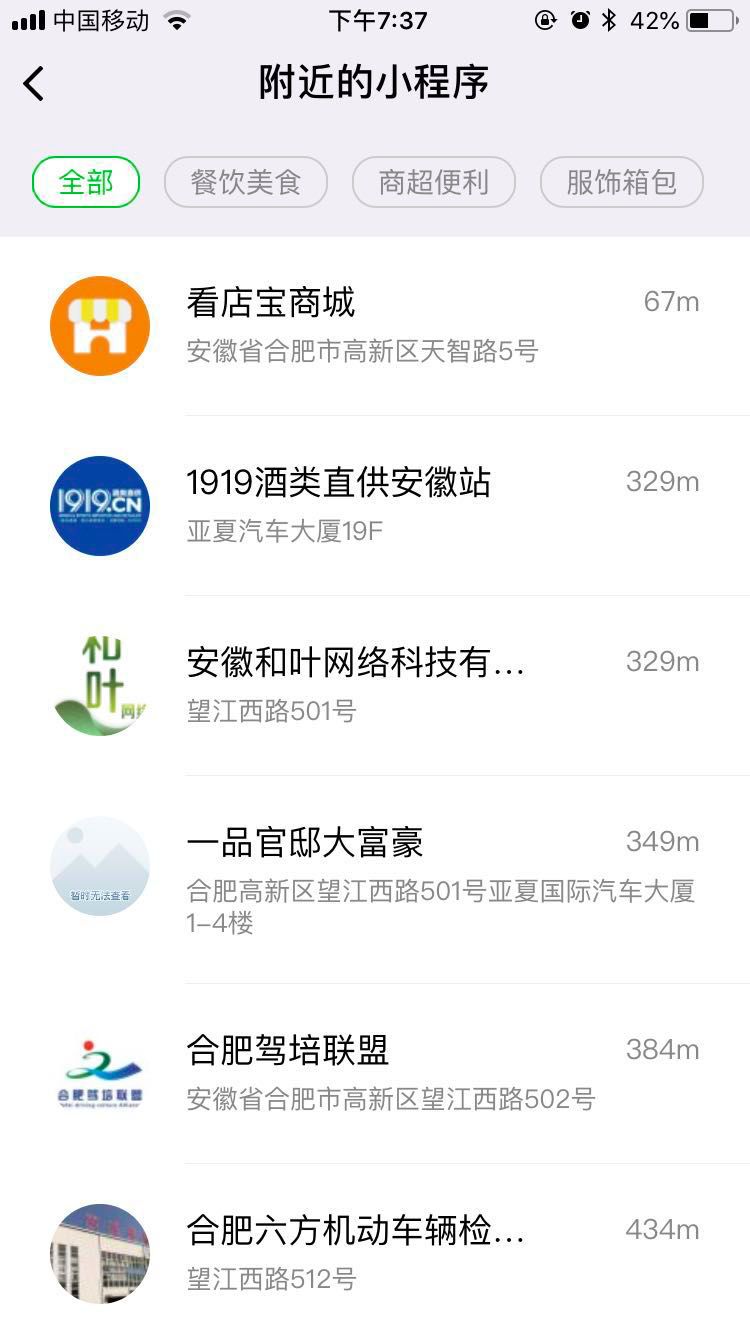This screenshot has height=1334, width=750.
Task: Go back from 附近的小程序
Action: pos(34,84)
